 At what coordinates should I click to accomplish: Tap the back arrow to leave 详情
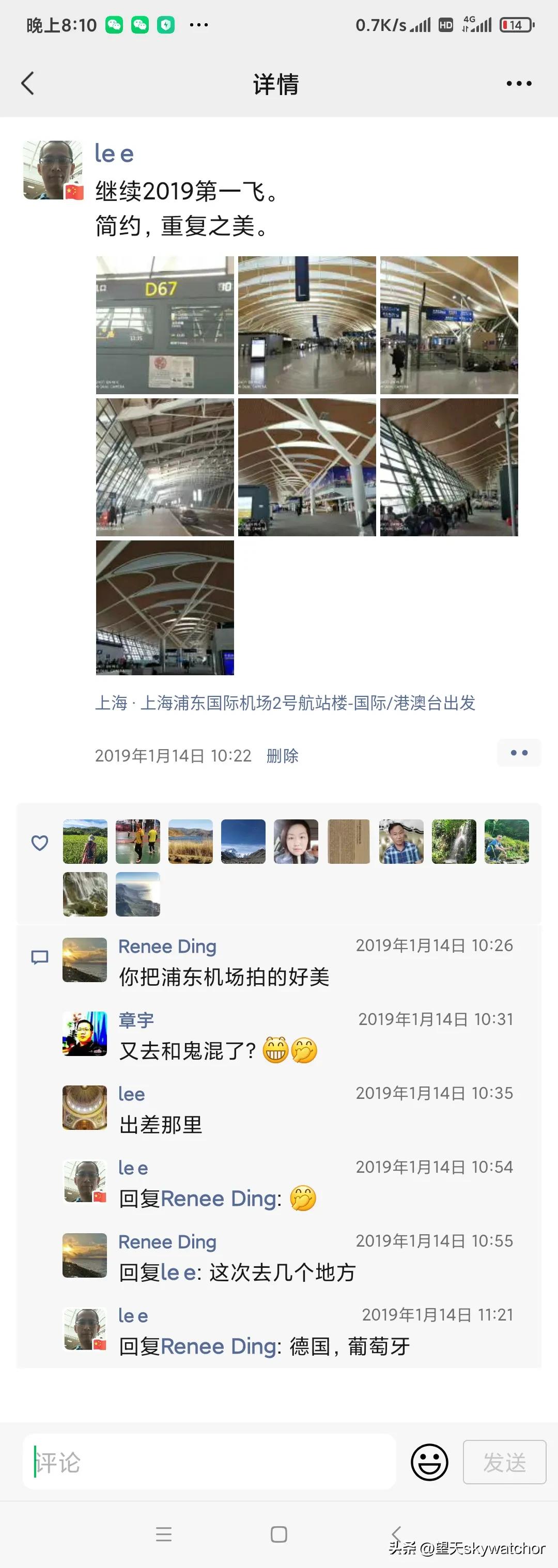click(27, 83)
